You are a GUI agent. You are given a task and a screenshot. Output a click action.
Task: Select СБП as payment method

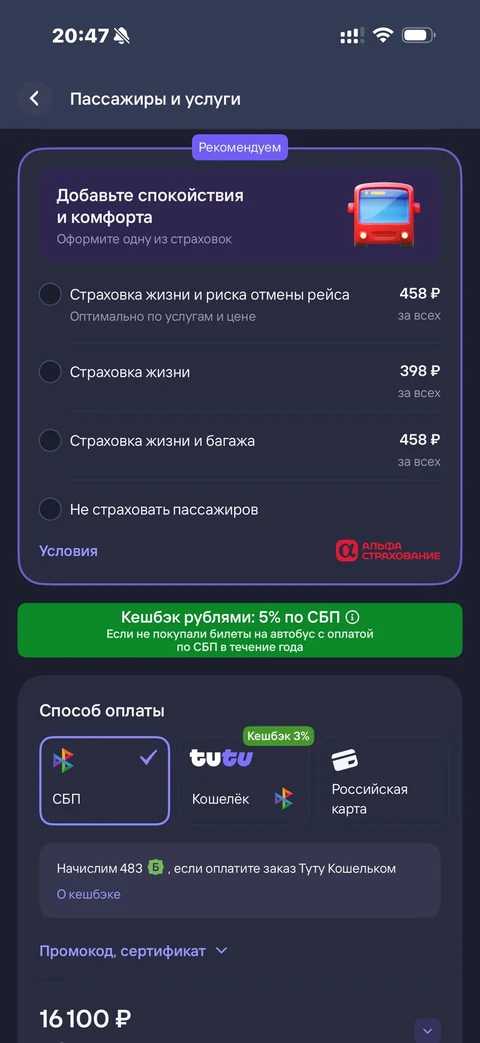click(104, 781)
